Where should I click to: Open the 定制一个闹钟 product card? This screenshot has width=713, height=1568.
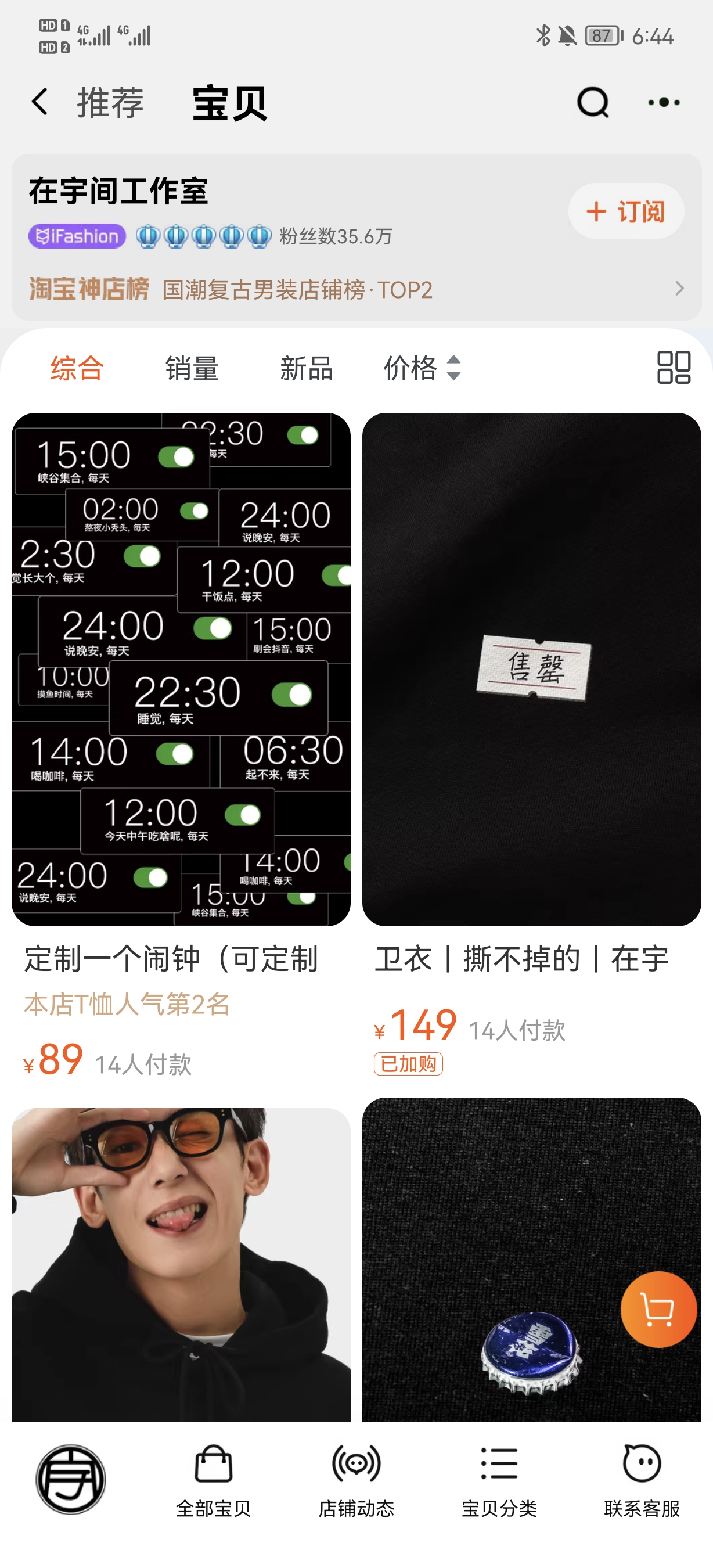[x=181, y=670]
